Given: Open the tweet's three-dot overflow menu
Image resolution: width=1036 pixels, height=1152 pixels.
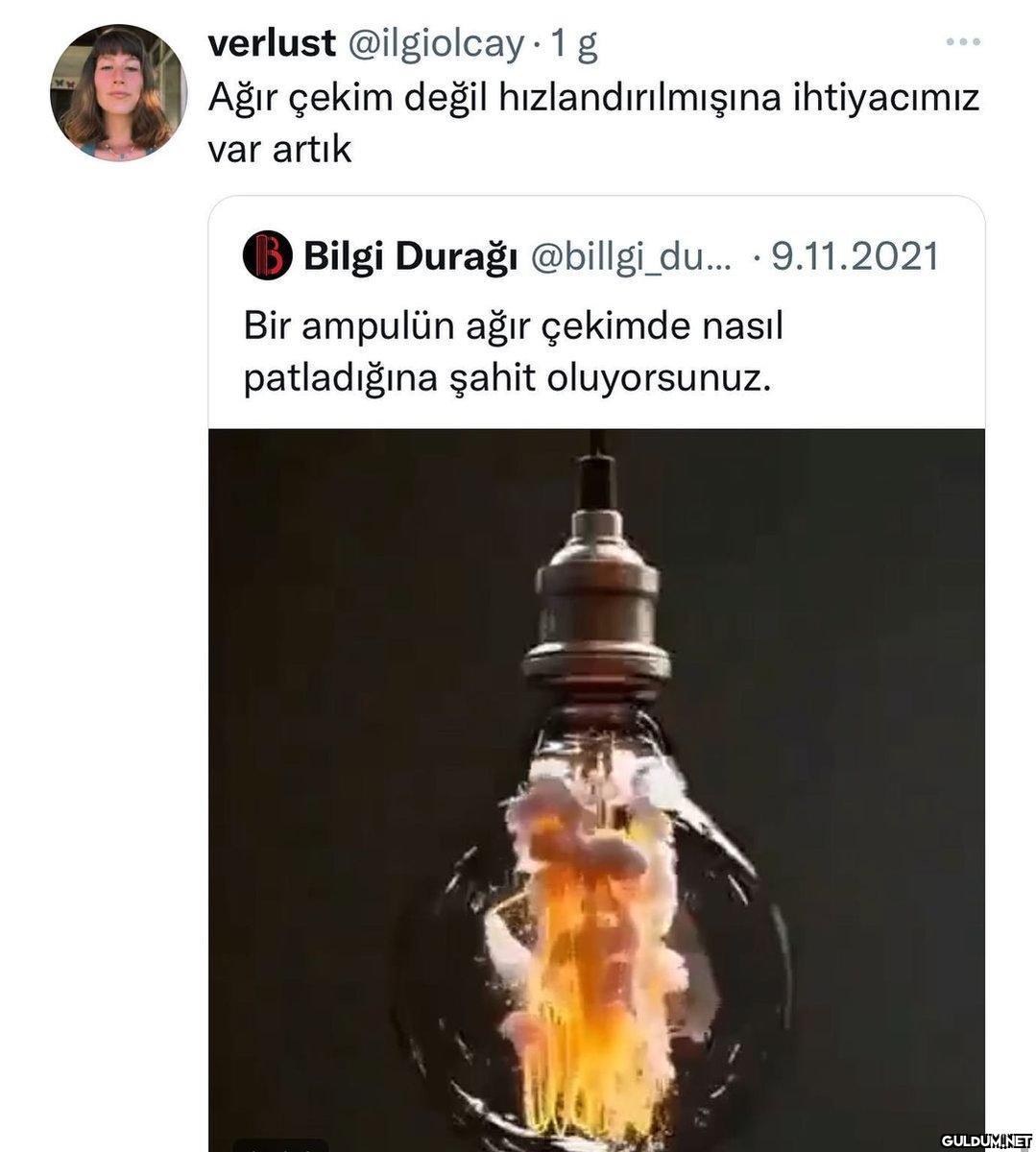Looking at the screenshot, I should pos(962,43).
